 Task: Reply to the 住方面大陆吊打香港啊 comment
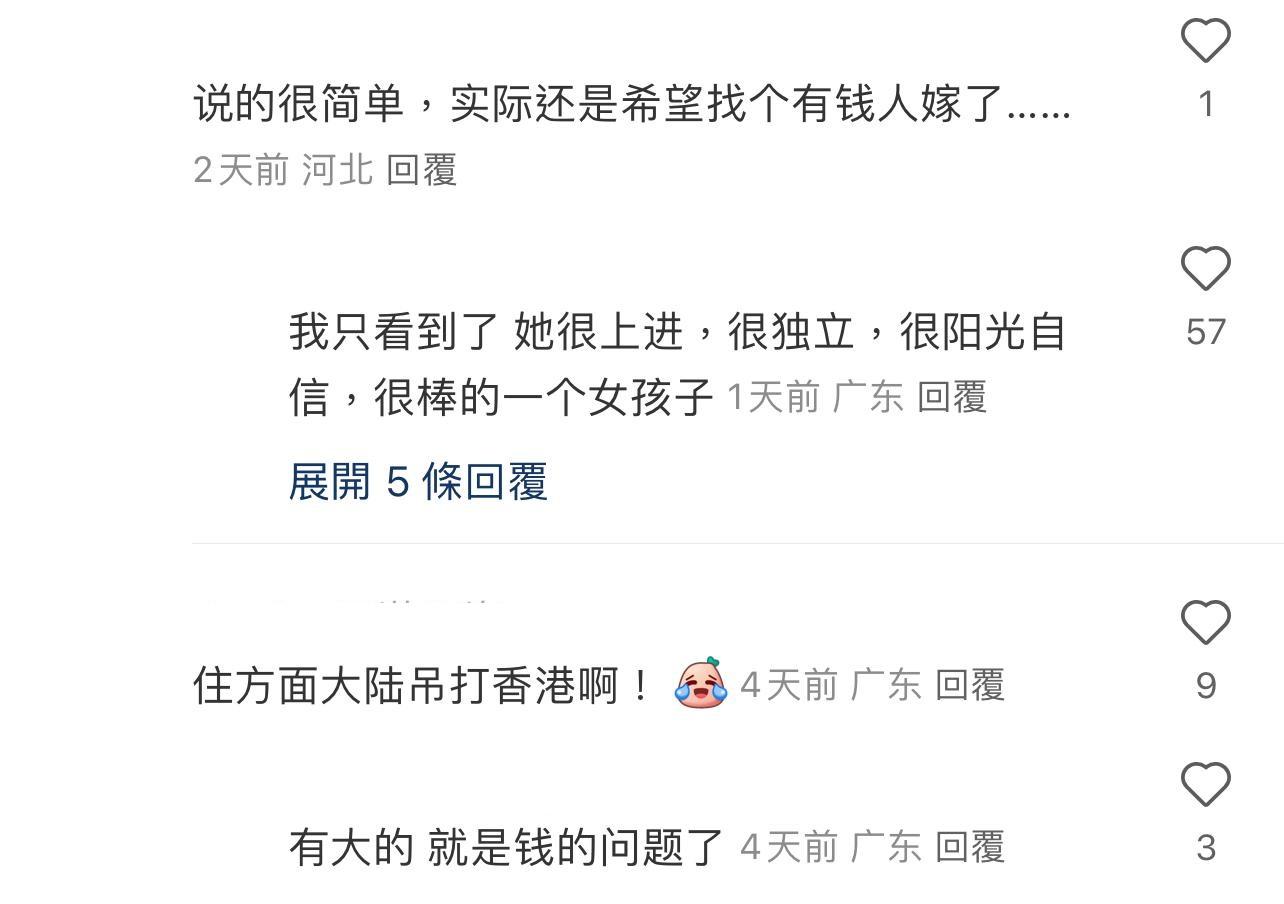click(969, 686)
